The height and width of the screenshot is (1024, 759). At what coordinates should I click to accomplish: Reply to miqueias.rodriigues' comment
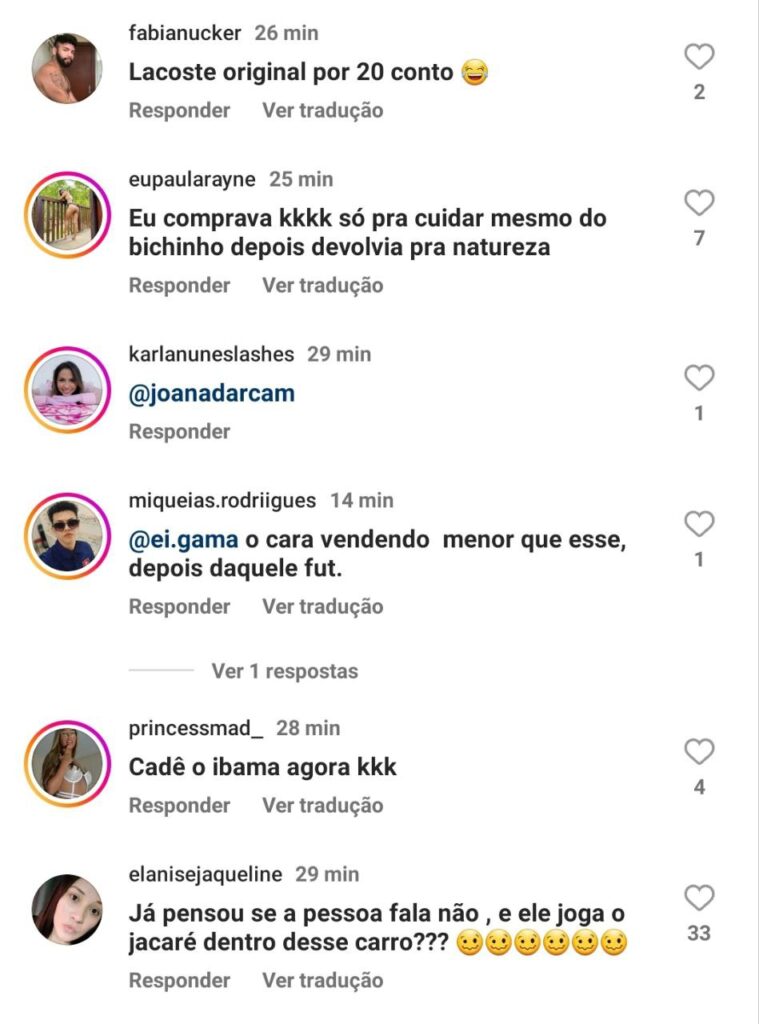[x=179, y=606]
